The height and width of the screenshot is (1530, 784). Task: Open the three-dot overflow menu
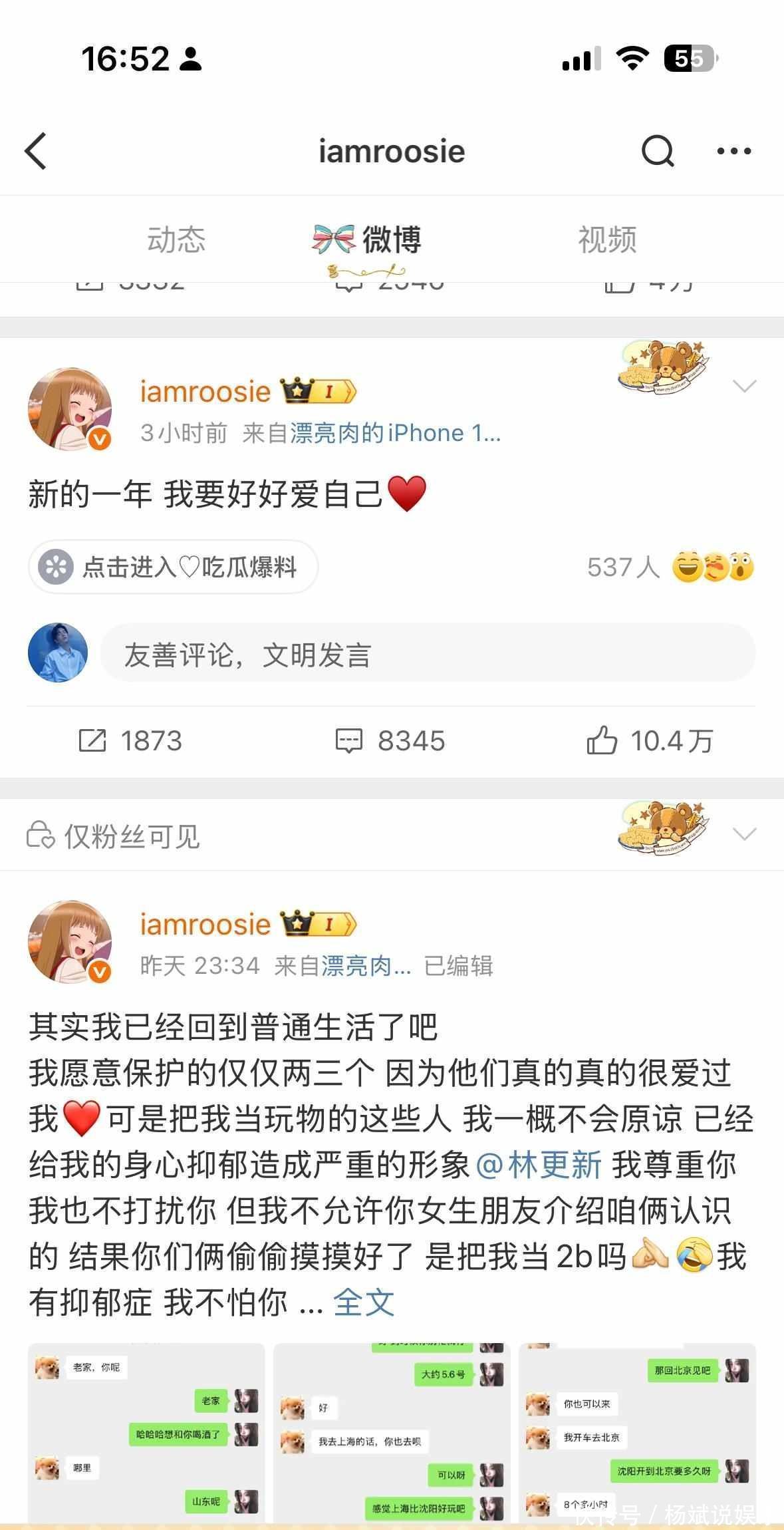733,151
